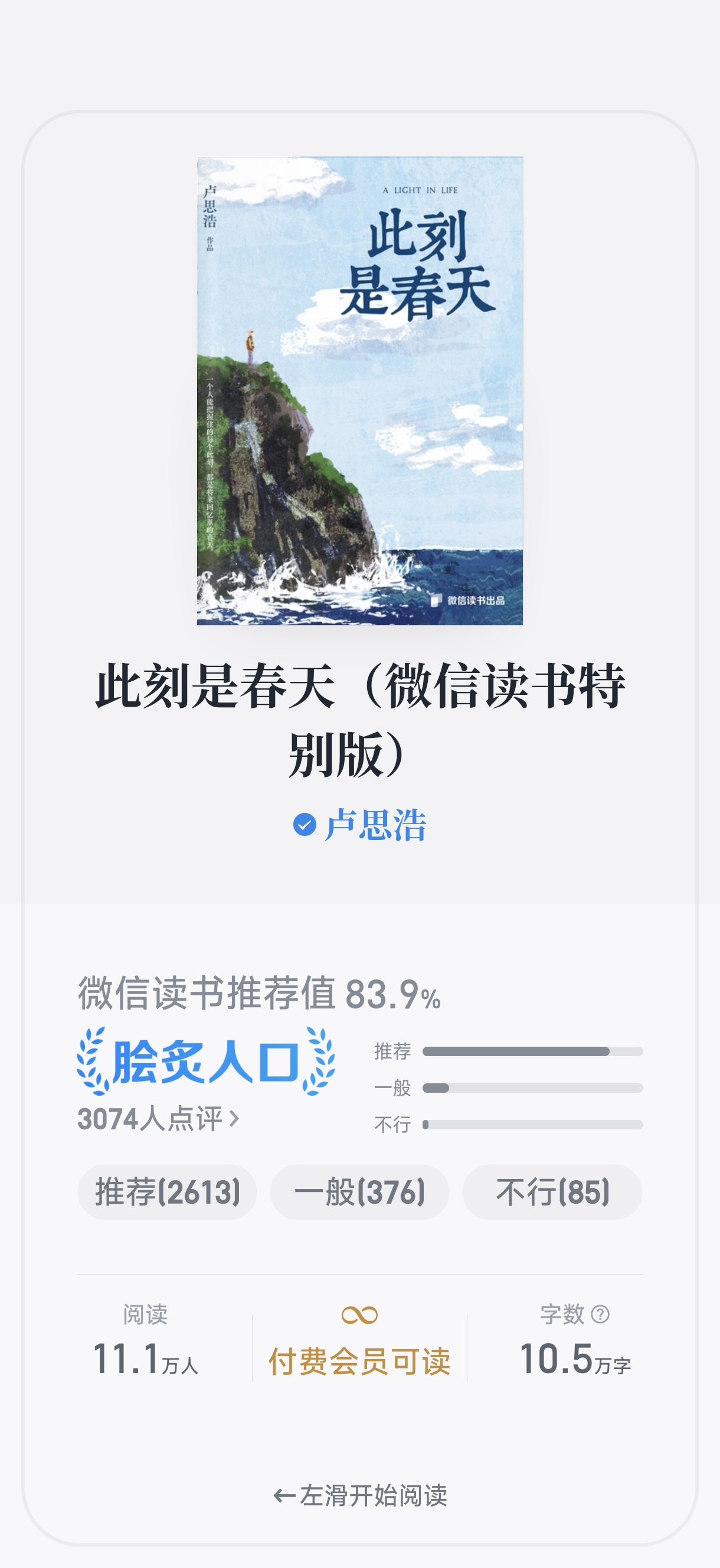Filter reviews by 推荐(2613)
Viewport: 720px width, 1568px height.
click(168, 1192)
